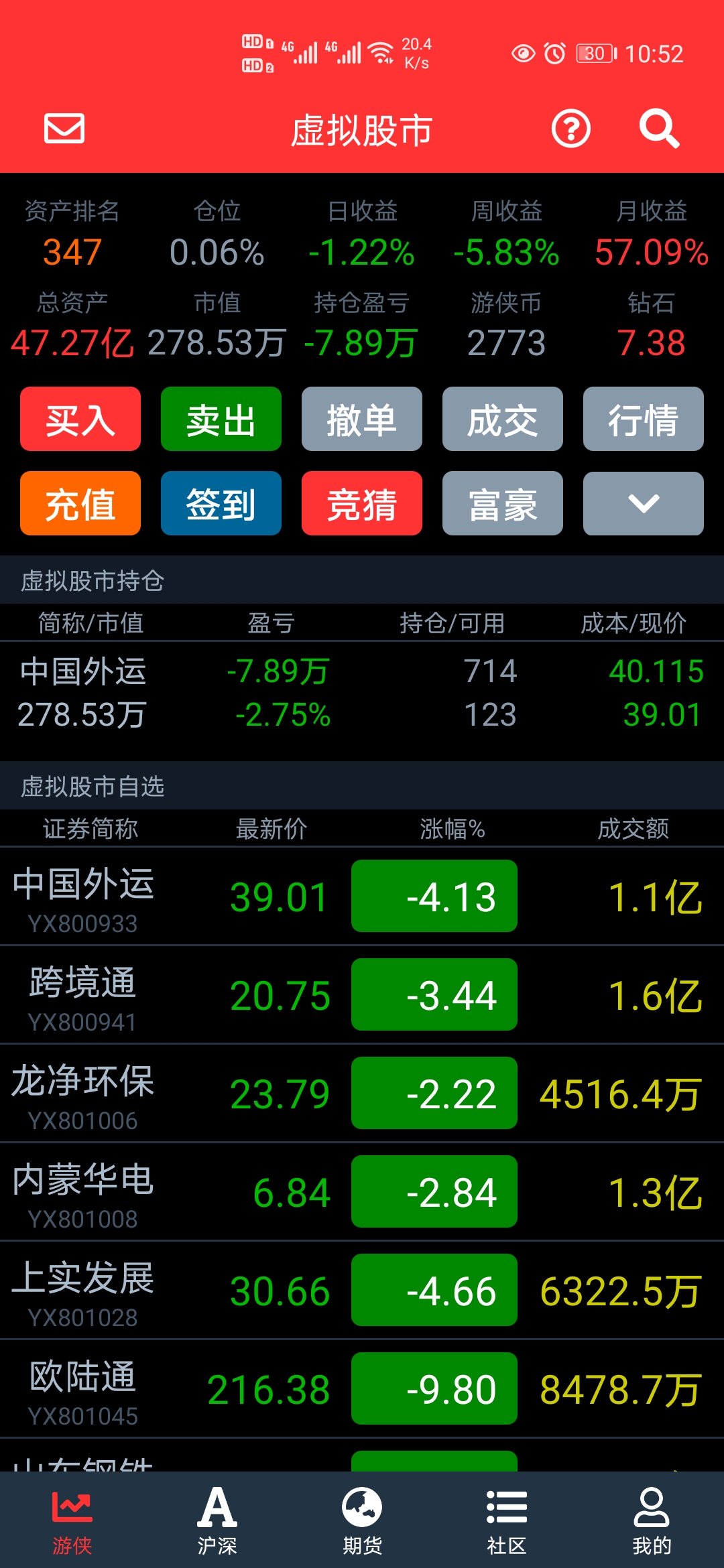
Task: Open the help question mark icon
Action: click(x=570, y=129)
